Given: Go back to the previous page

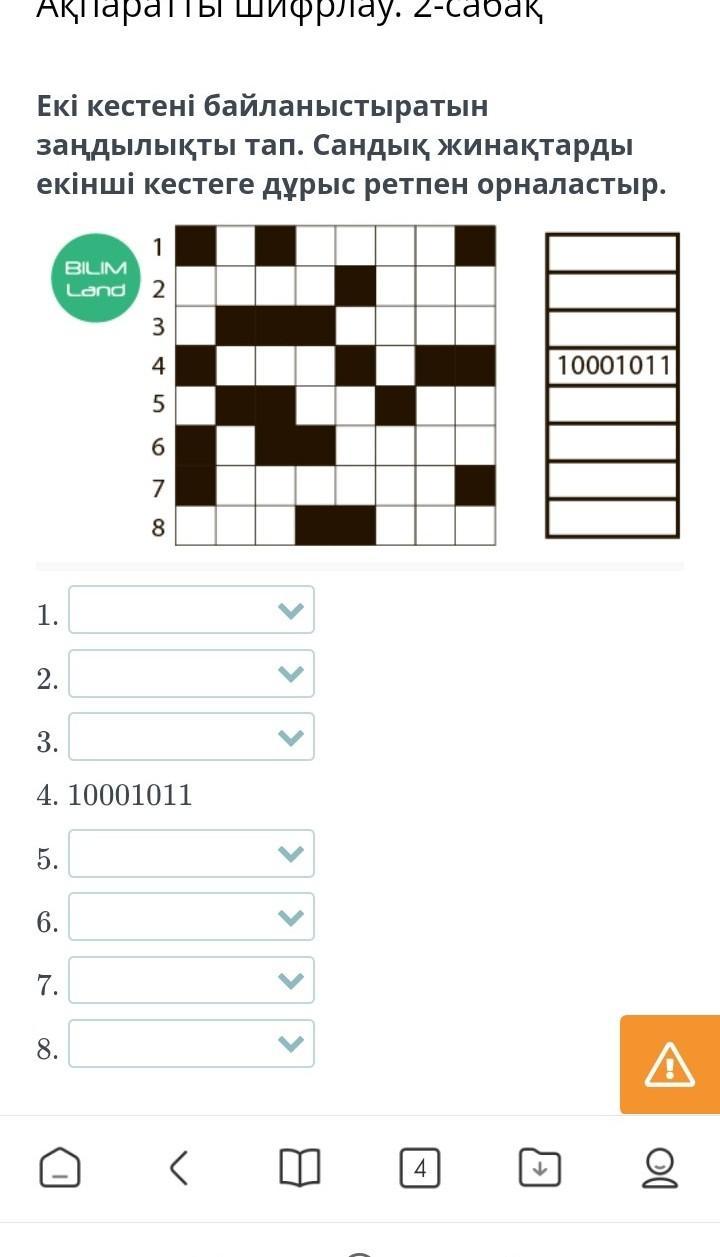Looking at the screenshot, I should 179,1167.
